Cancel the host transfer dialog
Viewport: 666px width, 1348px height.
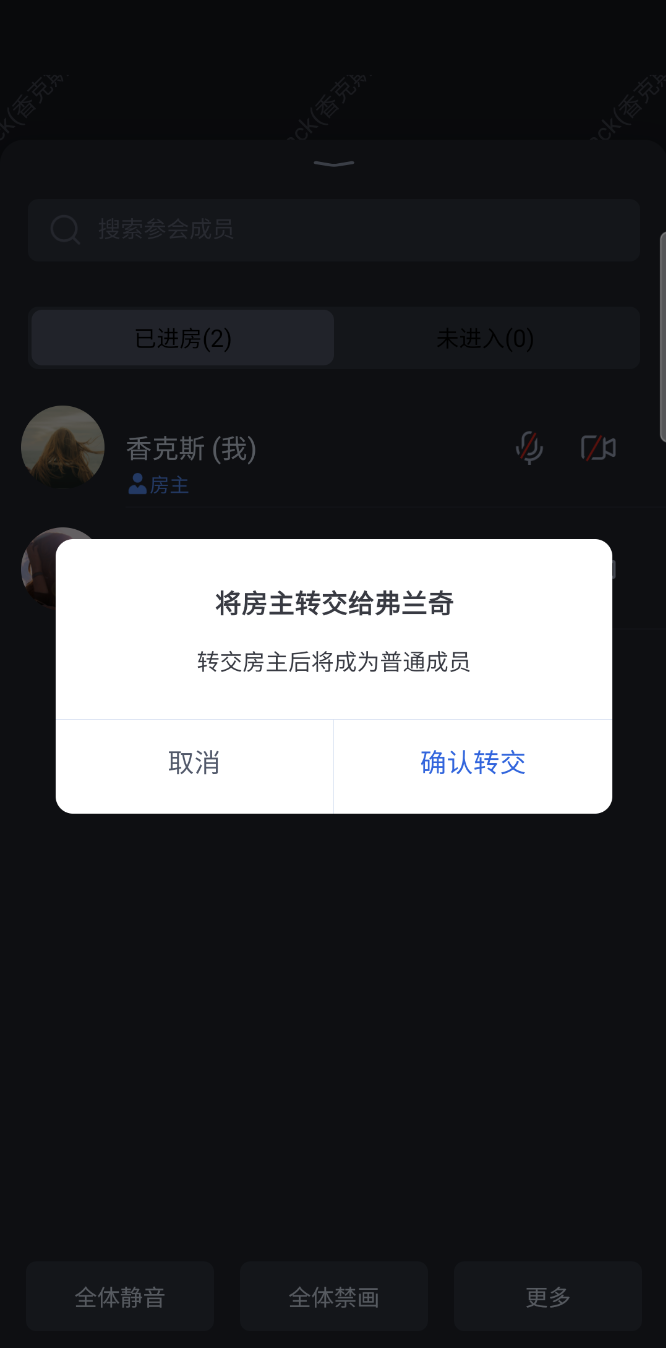[194, 764]
